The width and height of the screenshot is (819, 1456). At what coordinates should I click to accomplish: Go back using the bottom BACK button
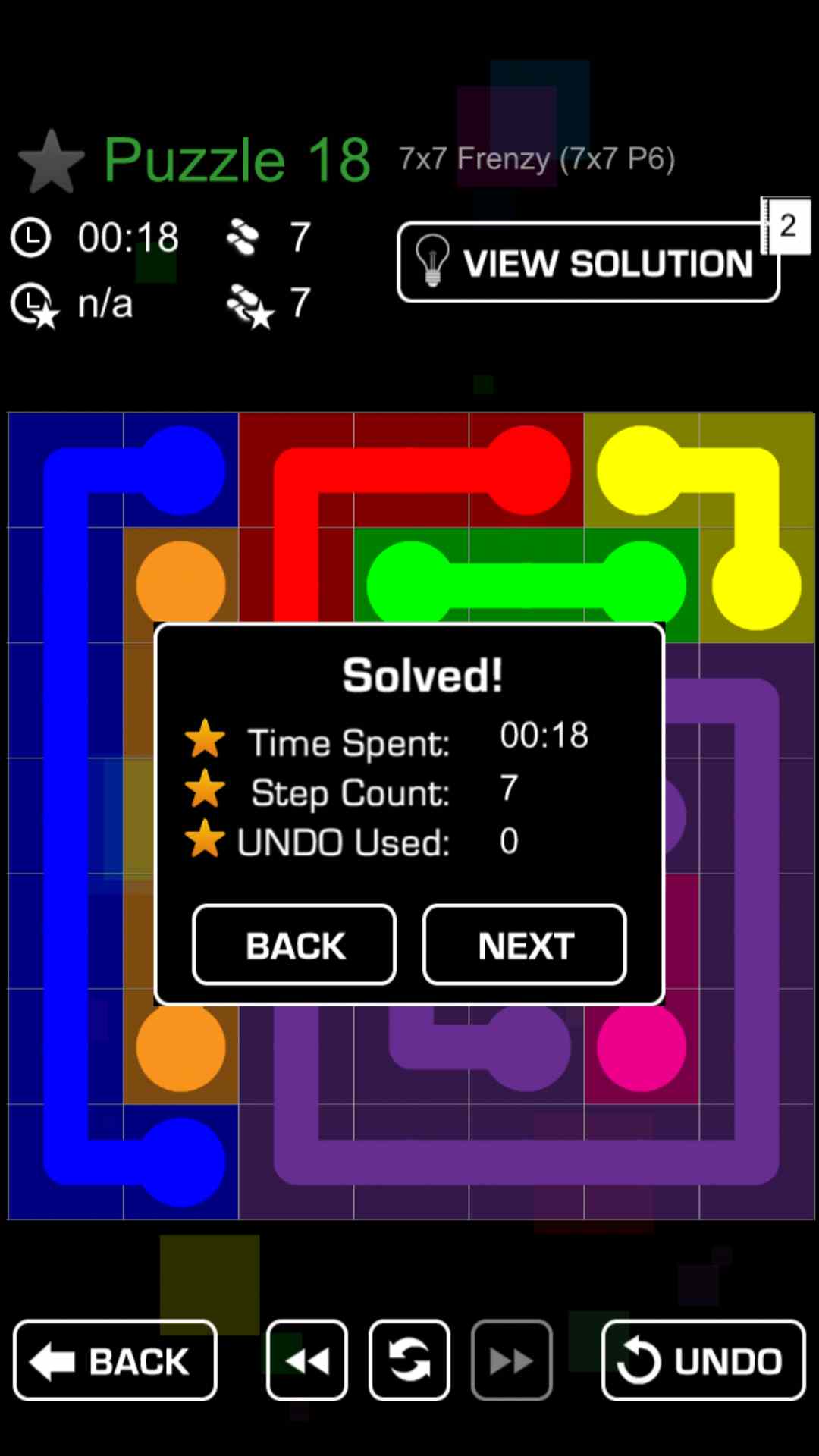click(x=115, y=1360)
